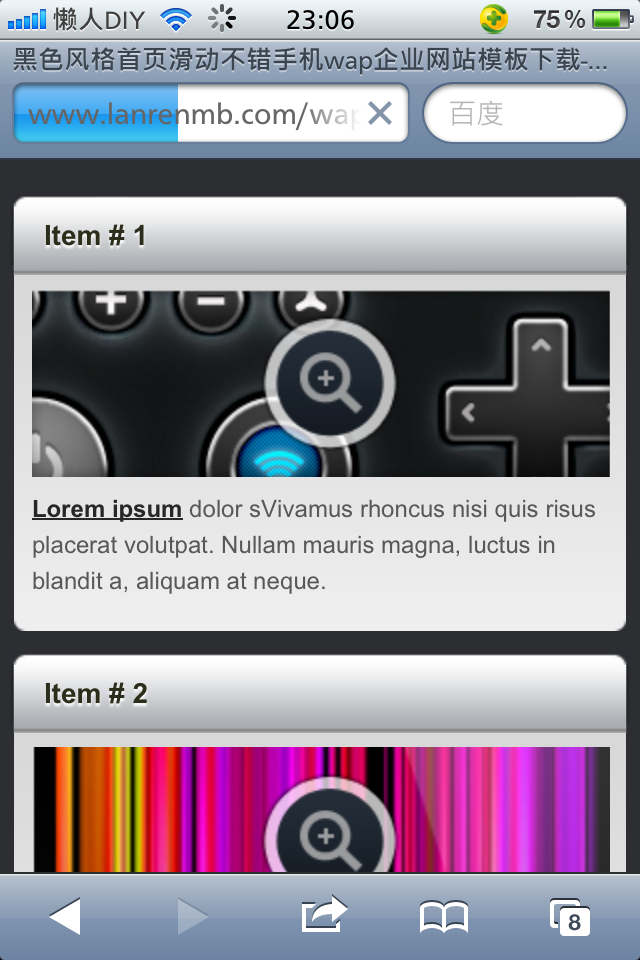The height and width of the screenshot is (960, 640).
Task: Enlarge the Item # 2 colorful stripes image
Action: click(321, 810)
